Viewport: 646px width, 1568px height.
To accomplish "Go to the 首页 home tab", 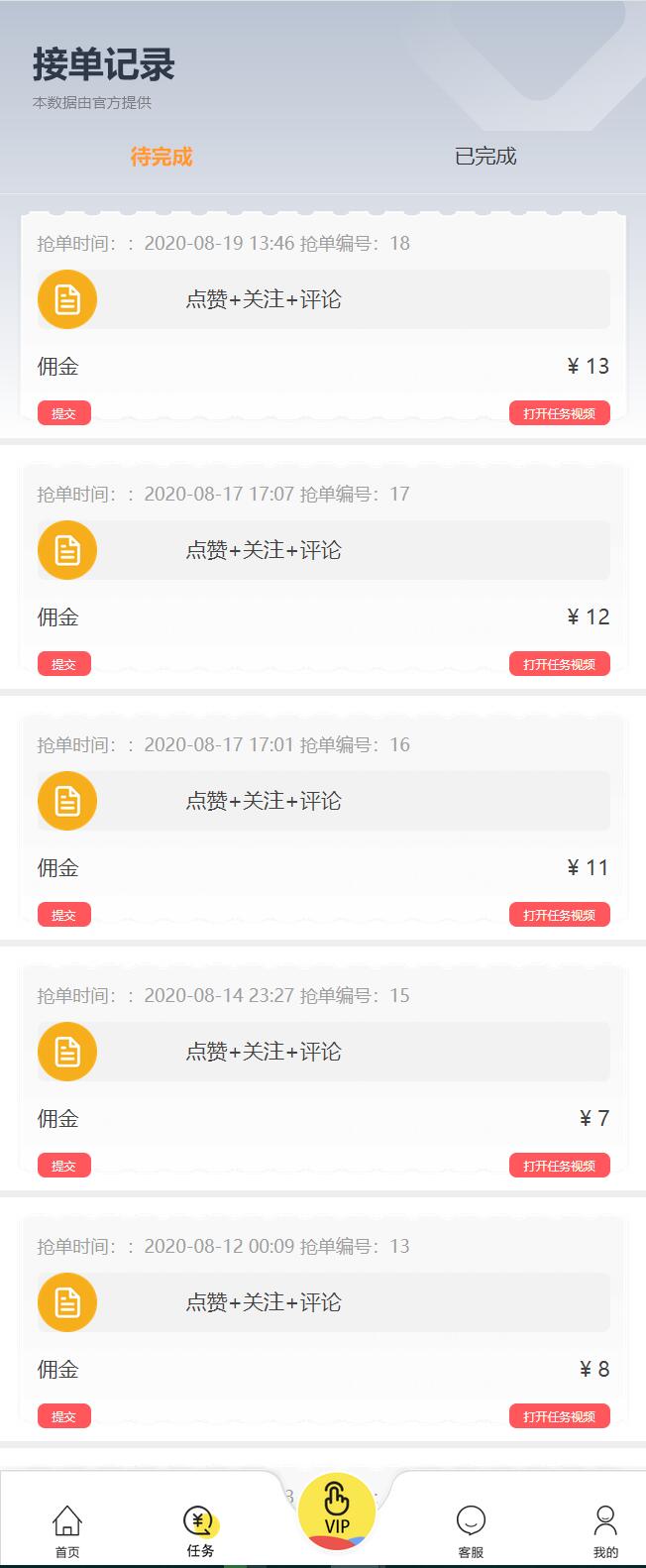I will tap(67, 1530).
